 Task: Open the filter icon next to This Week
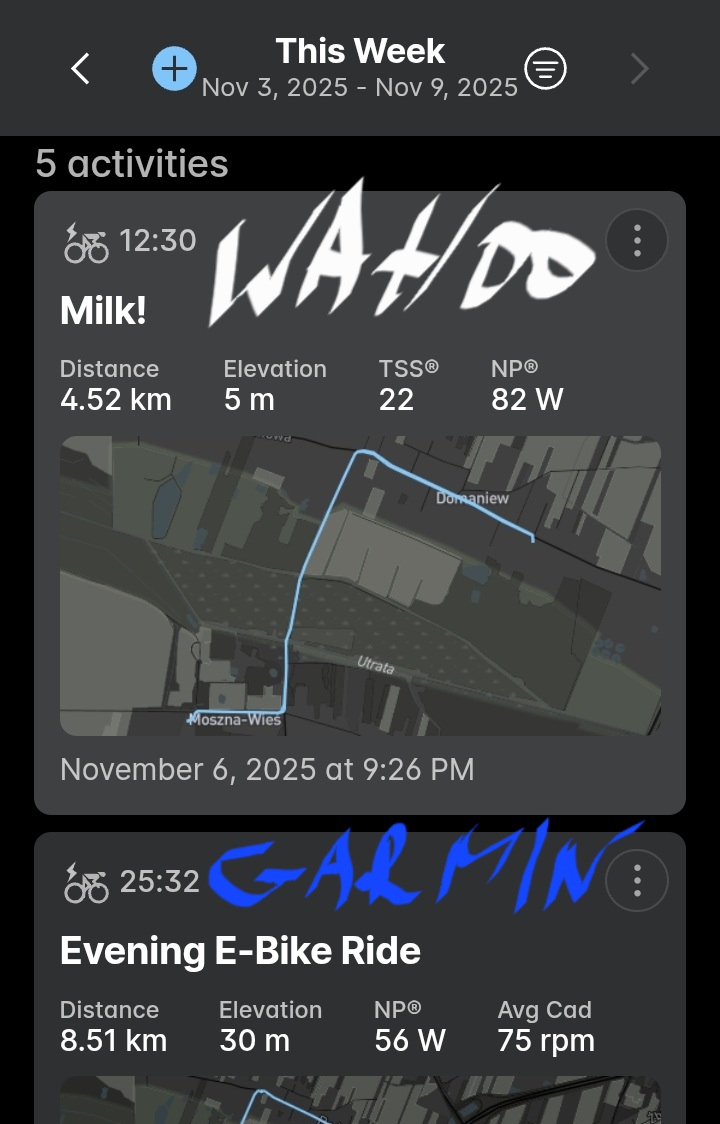tap(545, 68)
